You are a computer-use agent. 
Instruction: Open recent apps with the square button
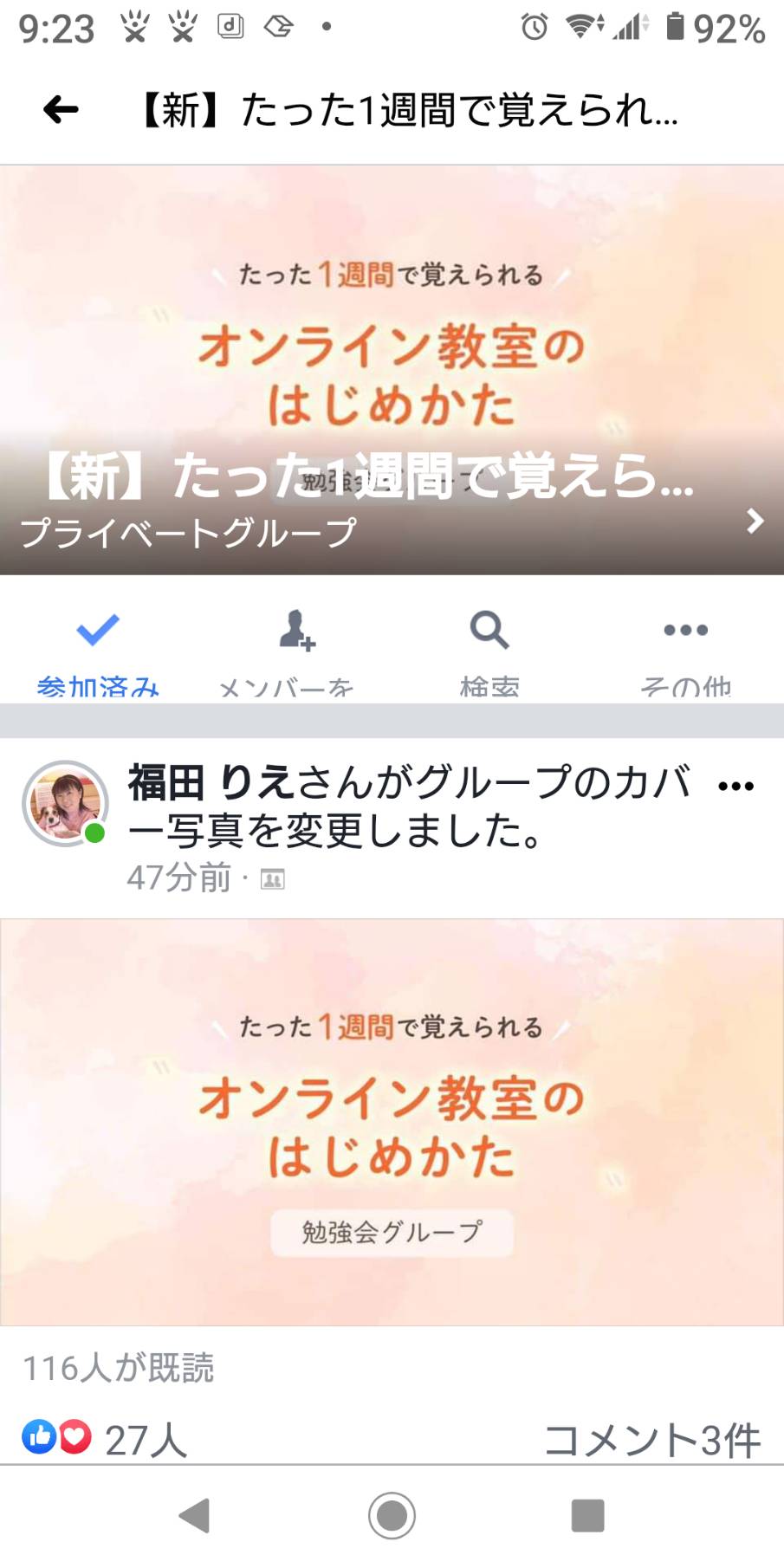(x=587, y=1516)
